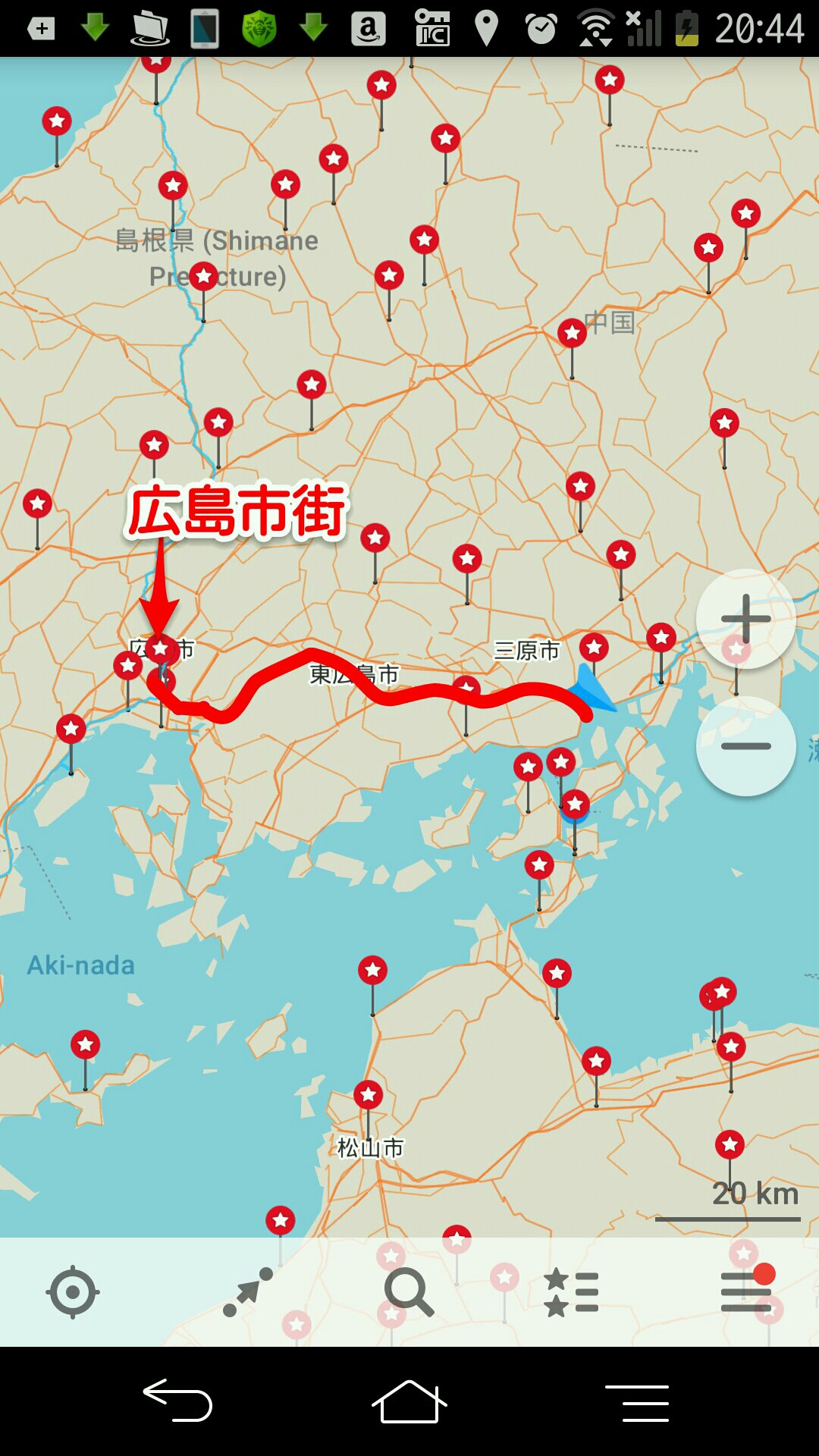
Task: Open map search
Action: pos(408,1291)
